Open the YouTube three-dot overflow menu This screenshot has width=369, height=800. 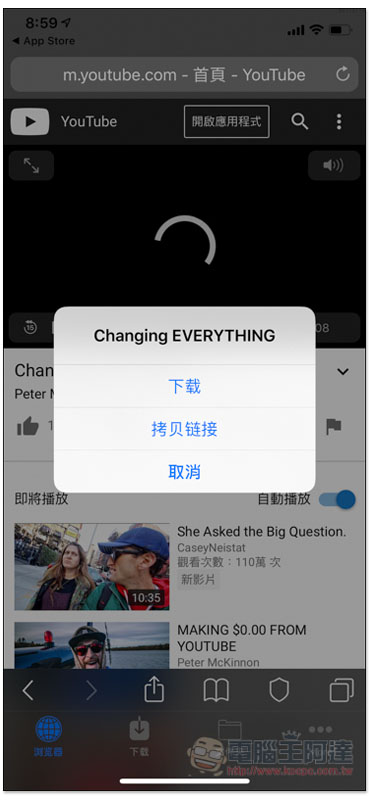pos(339,121)
